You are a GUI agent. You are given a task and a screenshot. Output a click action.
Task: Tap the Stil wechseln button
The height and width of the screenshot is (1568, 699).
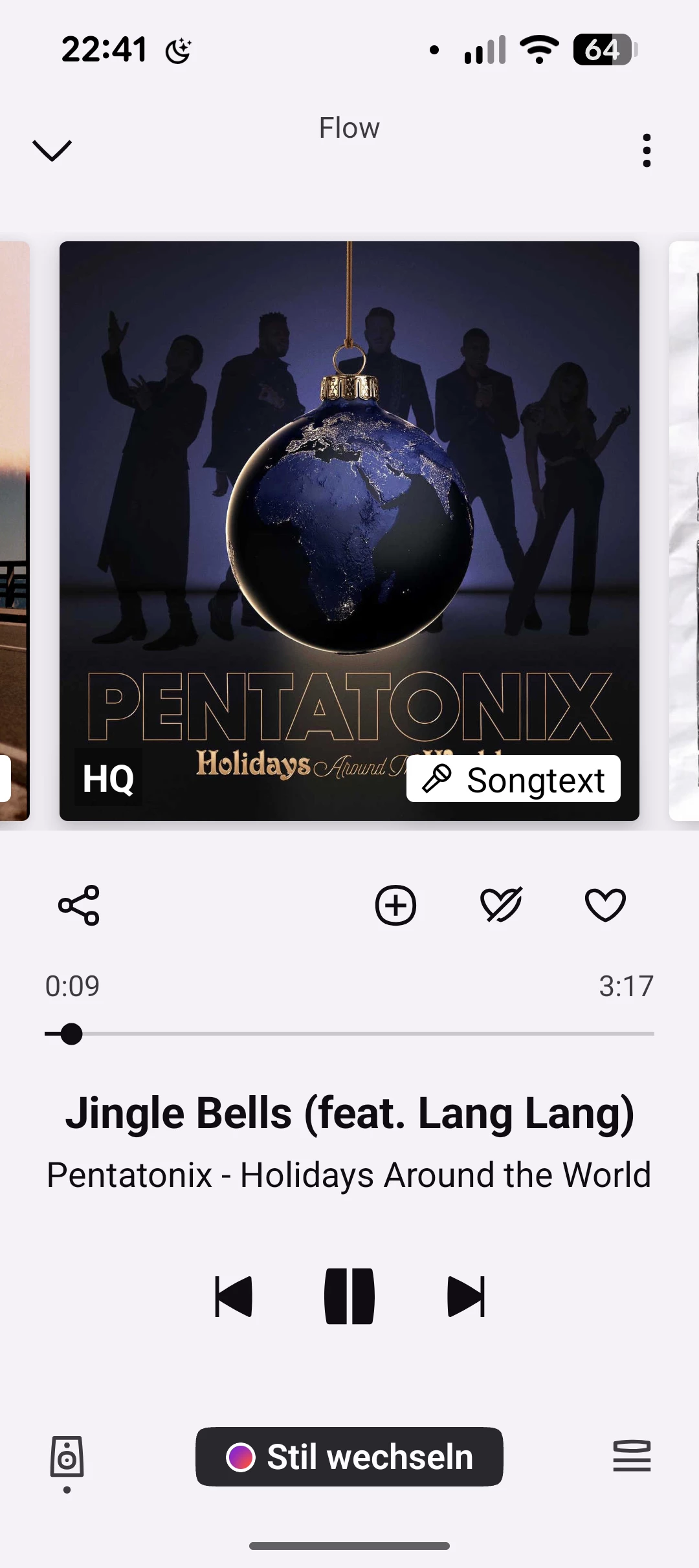349,1457
